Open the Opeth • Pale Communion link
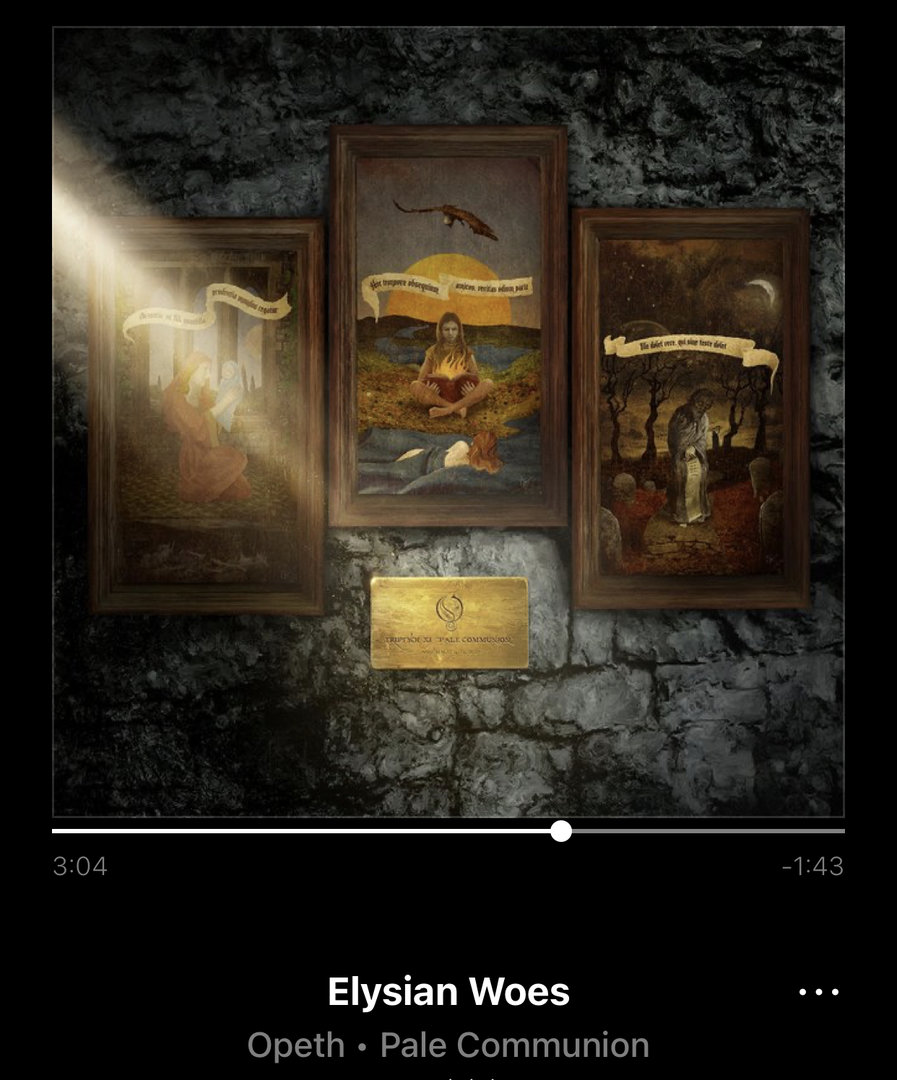Screen dimensions: 897x1080 coord(448,1046)
